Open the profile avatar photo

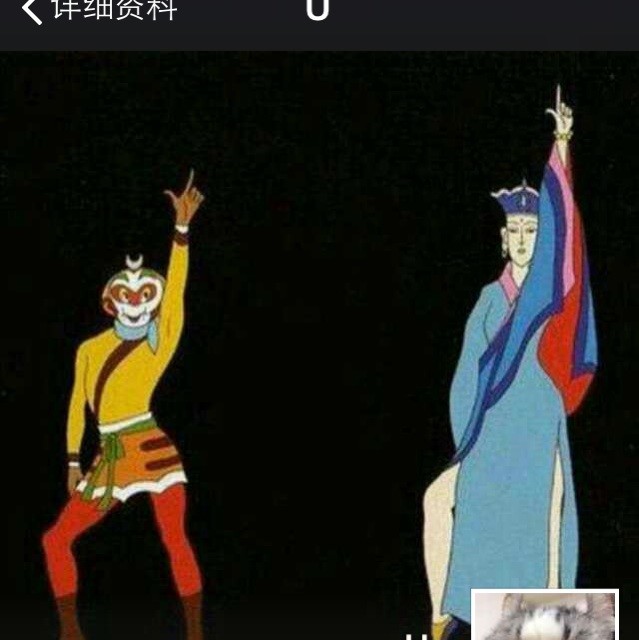tap(545, 616)
